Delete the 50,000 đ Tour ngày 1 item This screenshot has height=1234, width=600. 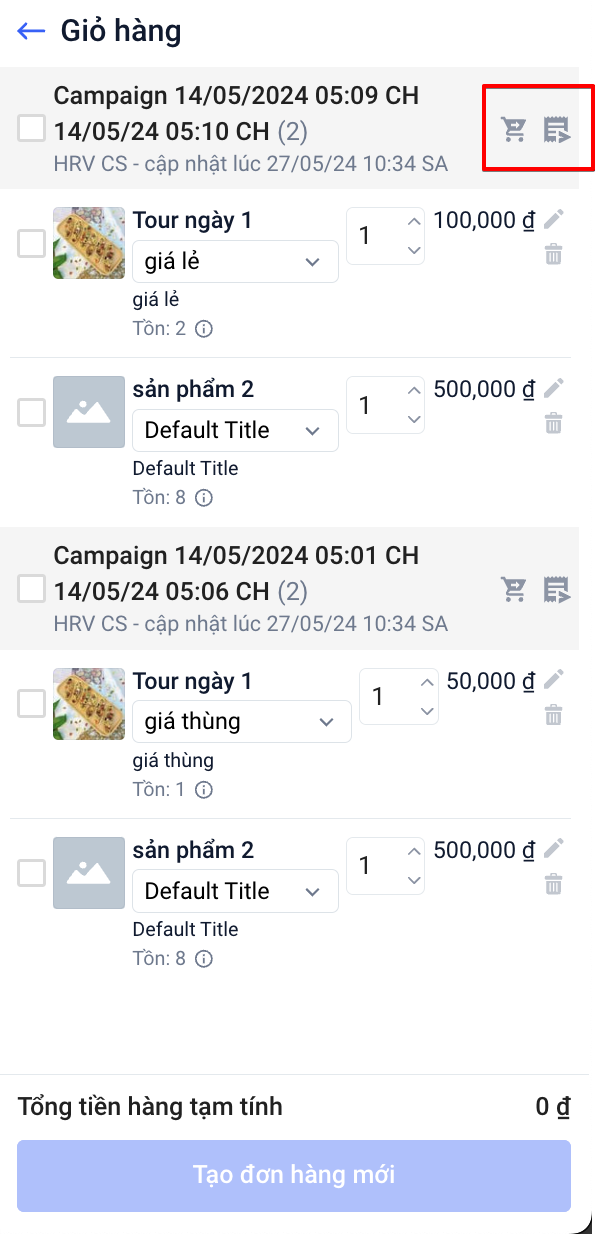coord(553,715)
